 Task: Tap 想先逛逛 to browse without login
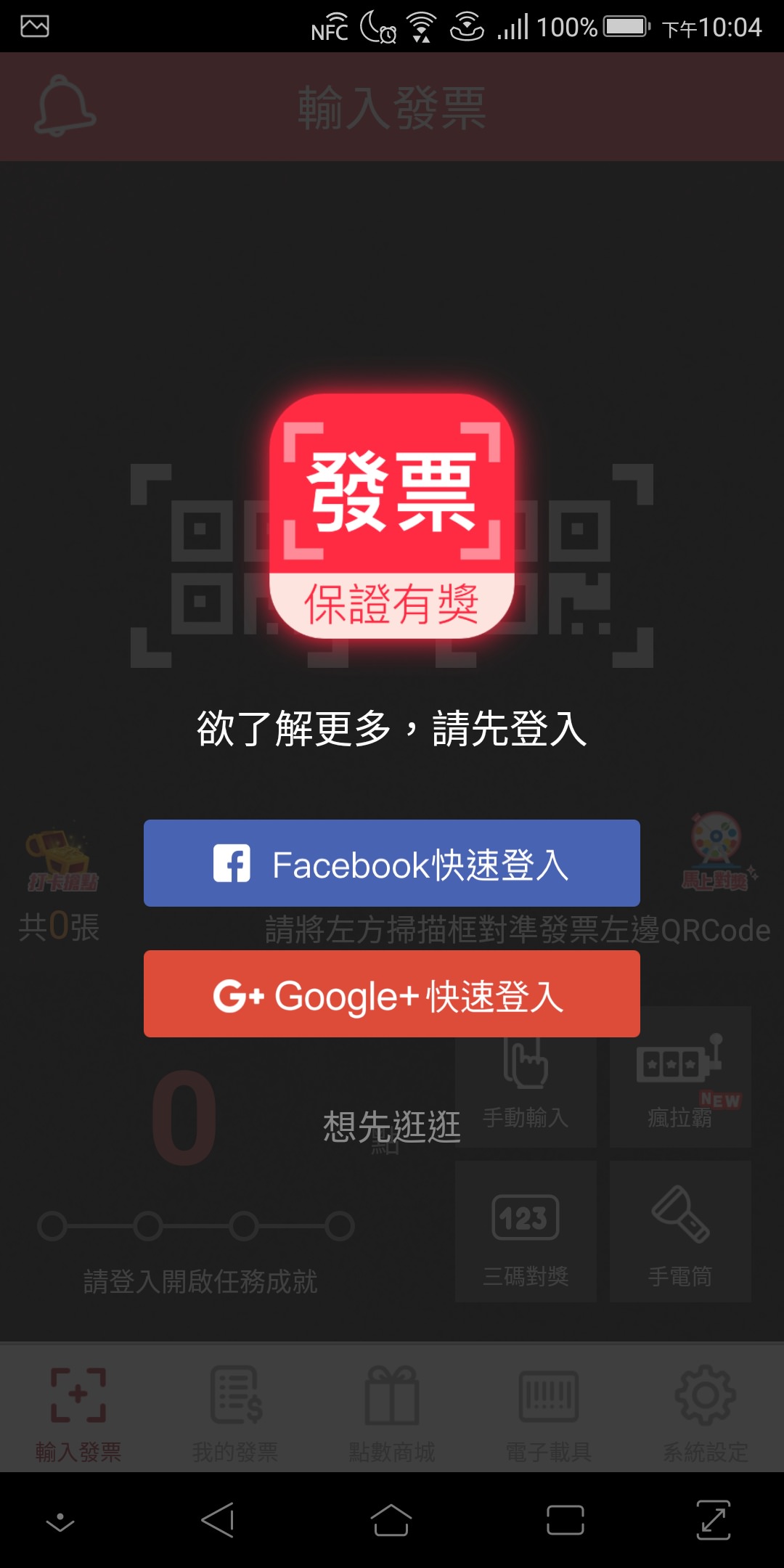[391, 1127]
